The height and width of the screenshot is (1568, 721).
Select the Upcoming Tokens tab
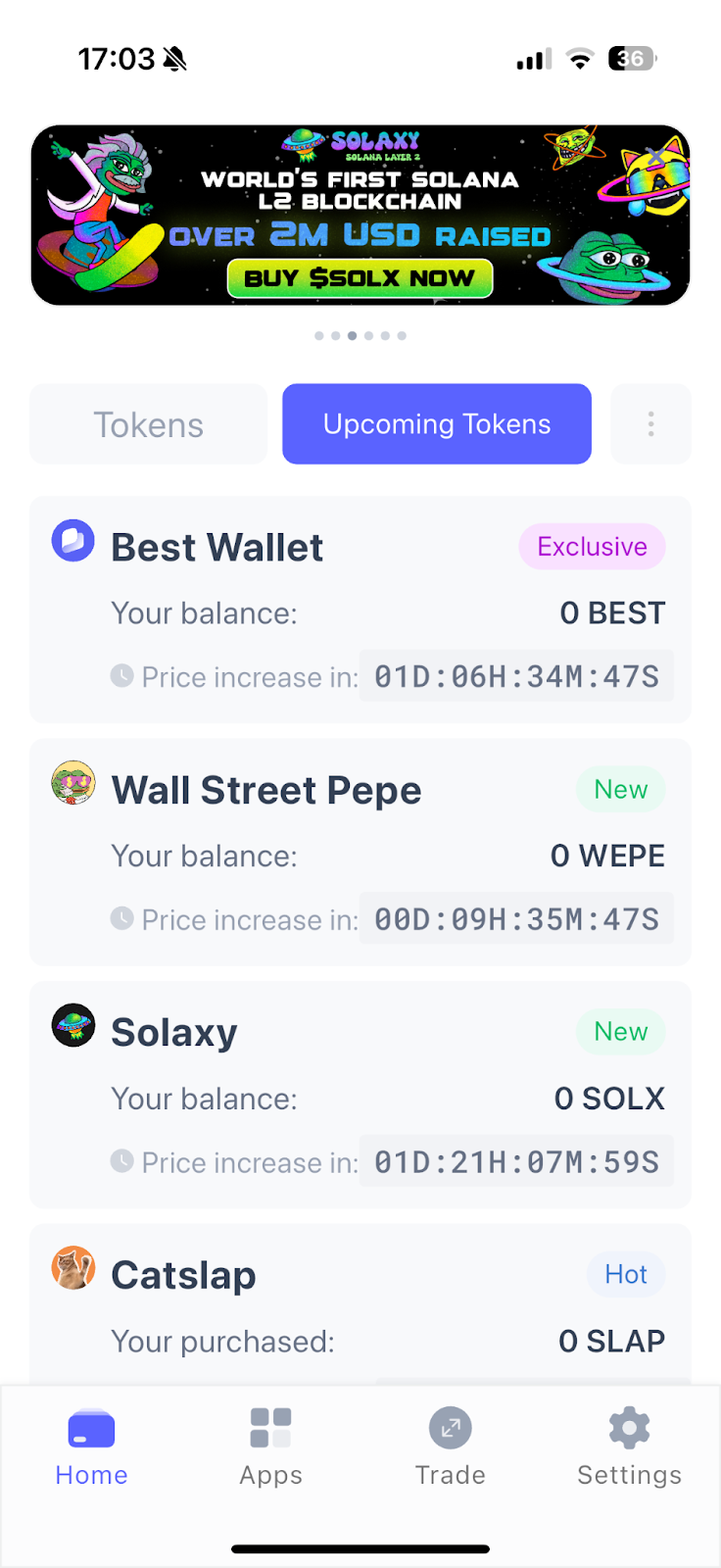(437, 424)
